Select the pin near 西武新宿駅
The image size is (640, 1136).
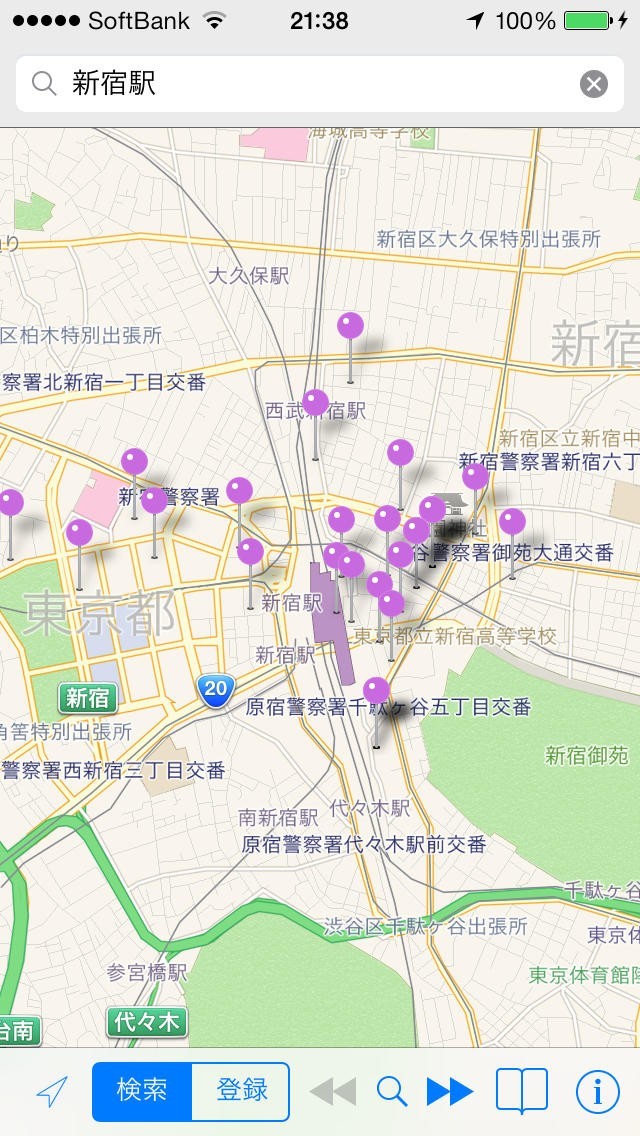pyautogui.click(x=316, y=404)
